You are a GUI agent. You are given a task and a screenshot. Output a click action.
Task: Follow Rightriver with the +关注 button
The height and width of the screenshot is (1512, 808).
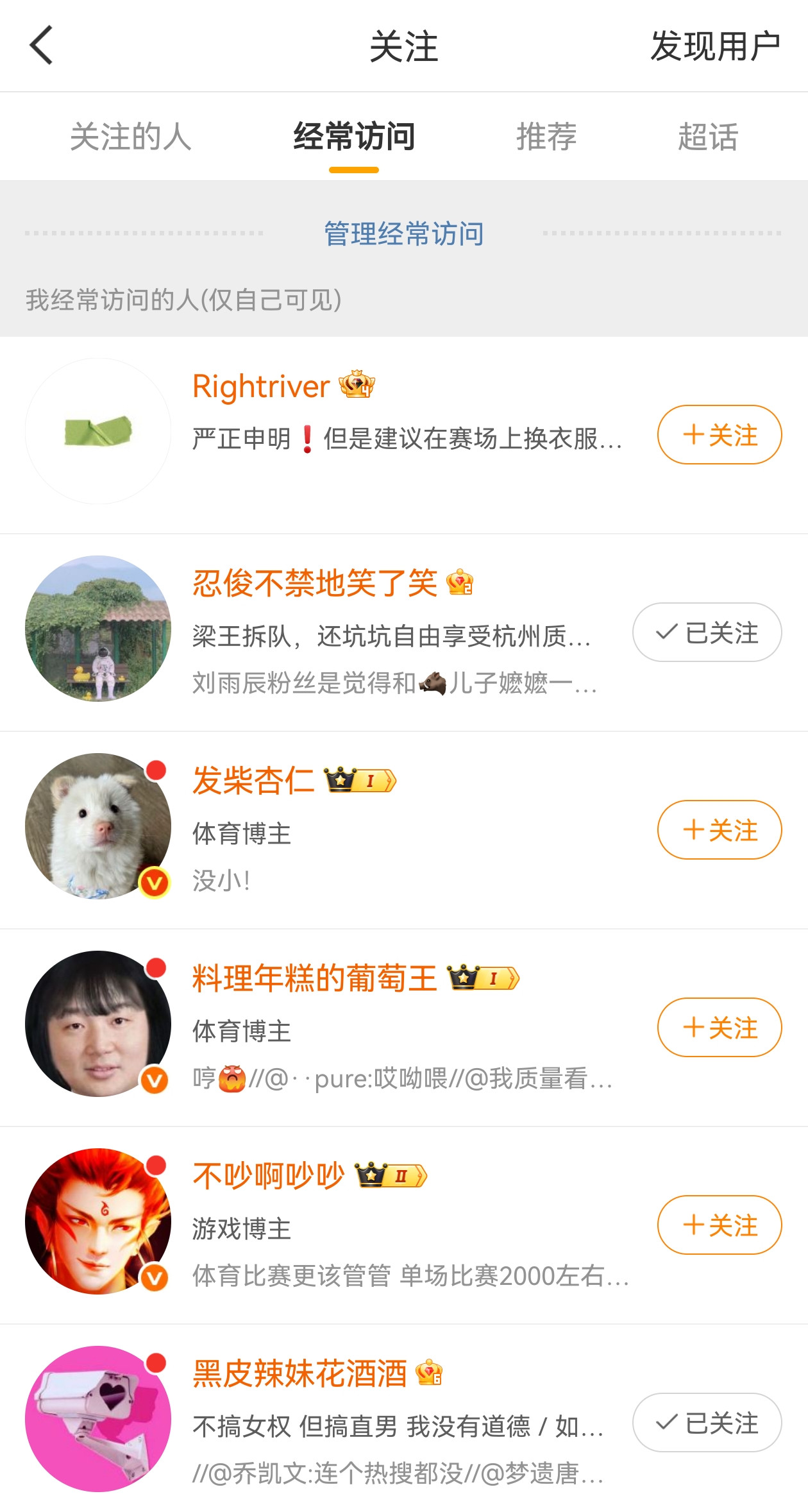[x=719, y=435]
